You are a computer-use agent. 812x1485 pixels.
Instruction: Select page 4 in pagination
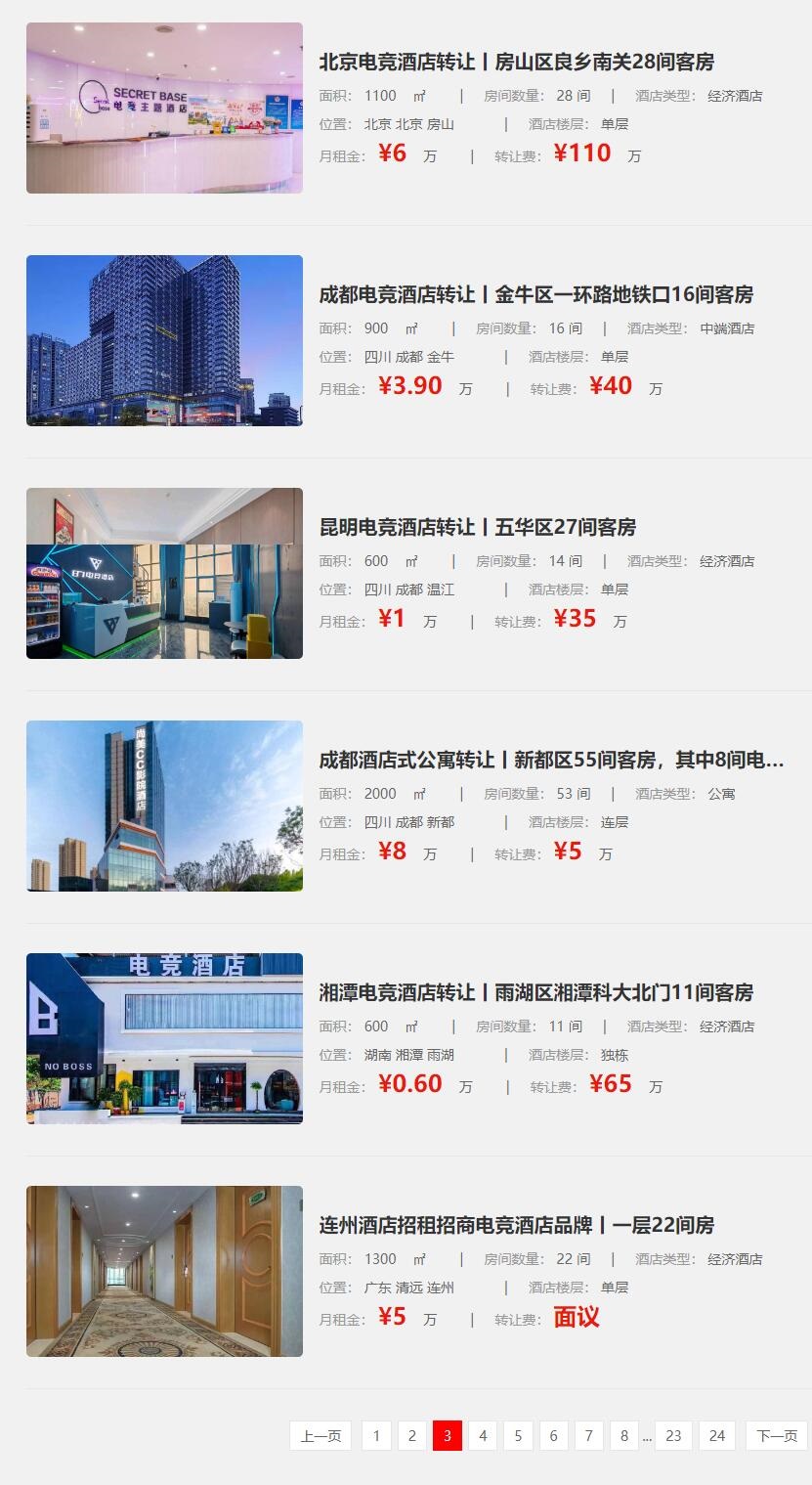[483, 1435]
